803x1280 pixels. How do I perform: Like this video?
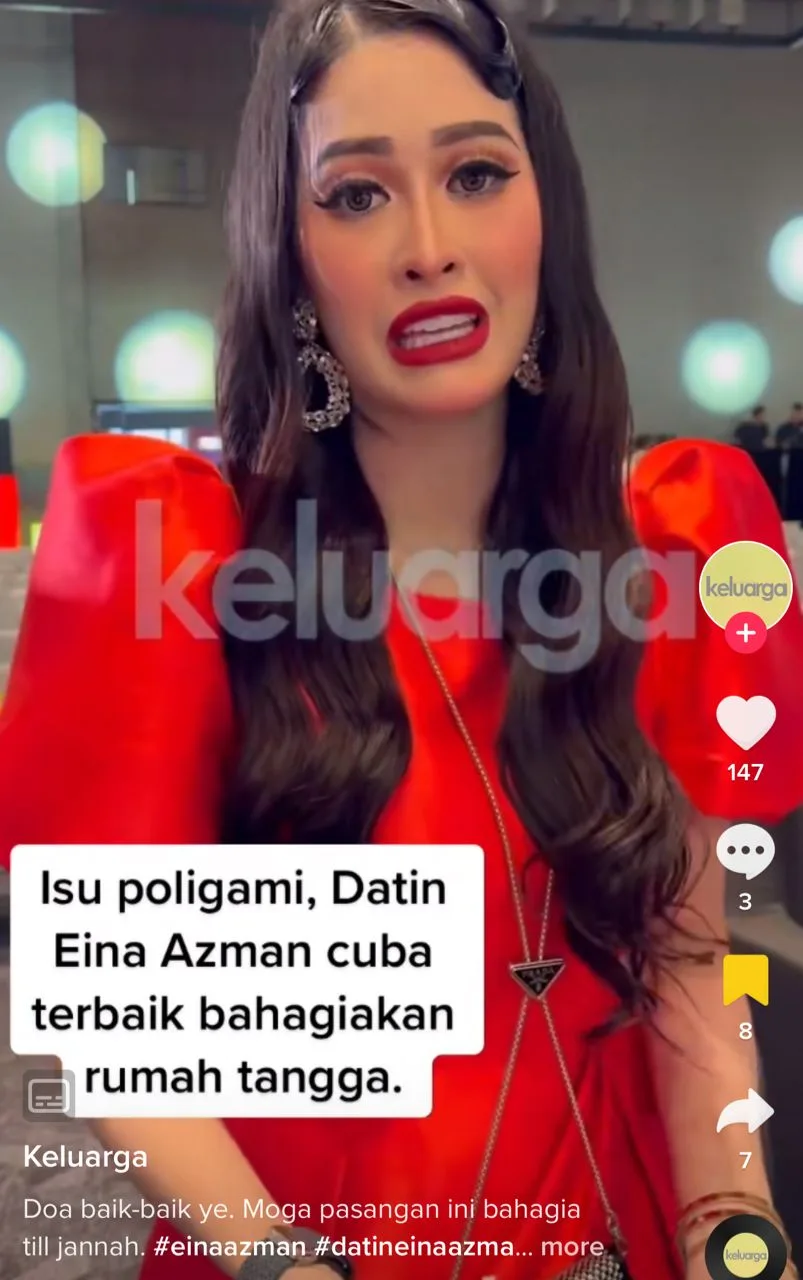(x=745, y=722)
